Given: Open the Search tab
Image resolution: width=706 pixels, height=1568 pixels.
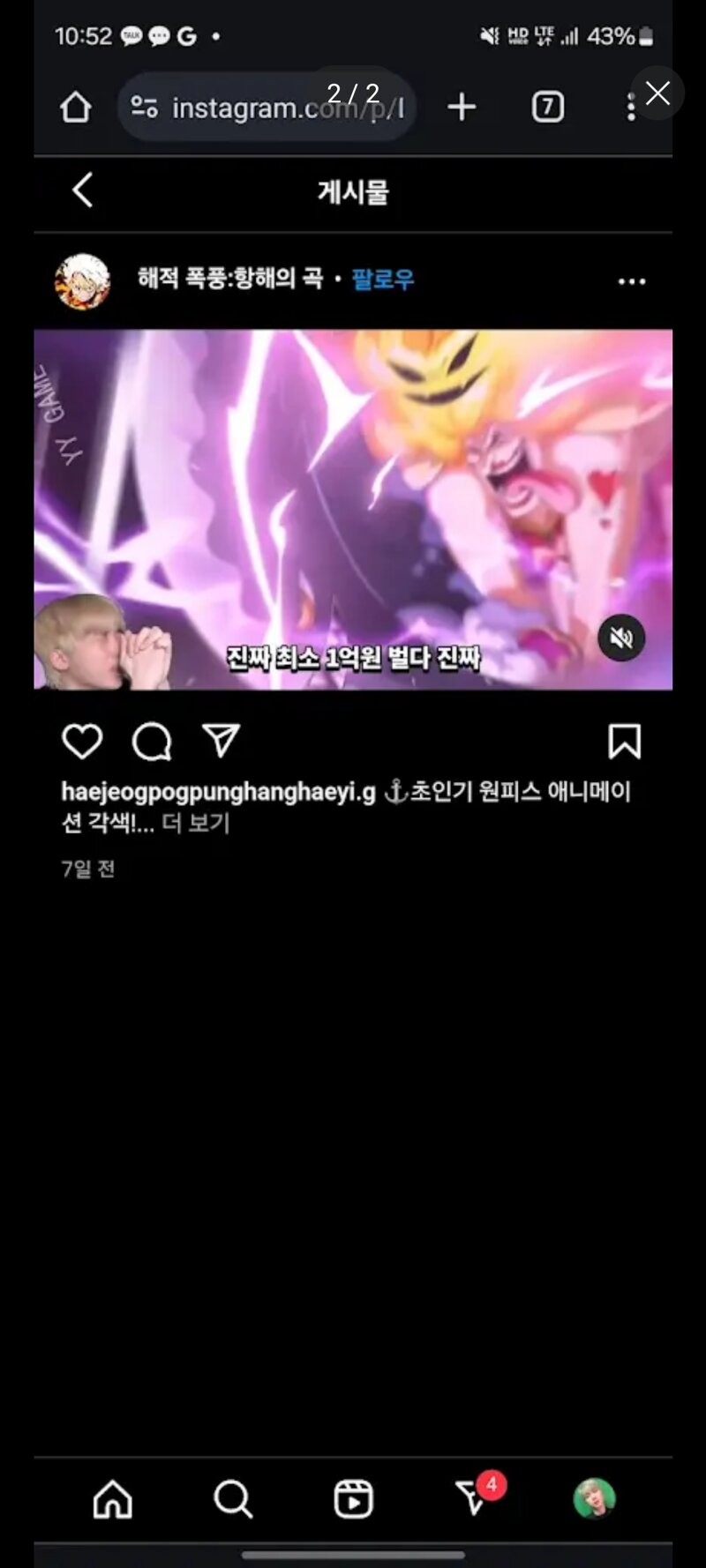Looking at the screenshot, I should point(233,1498).
